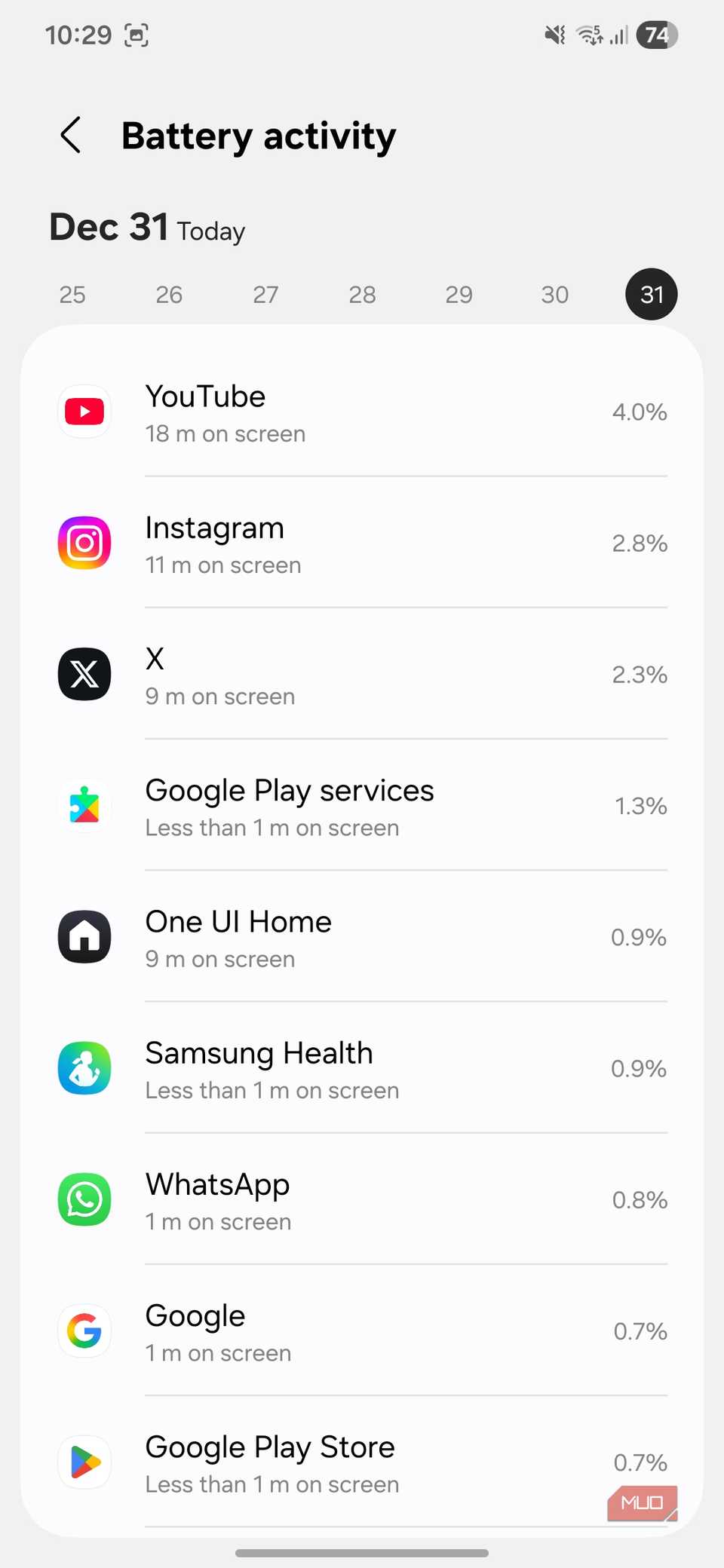Image resolution: width=724 pixels, height=1568 pixels.
Task: Choose December 29 from the day selector
Action: 459,294
